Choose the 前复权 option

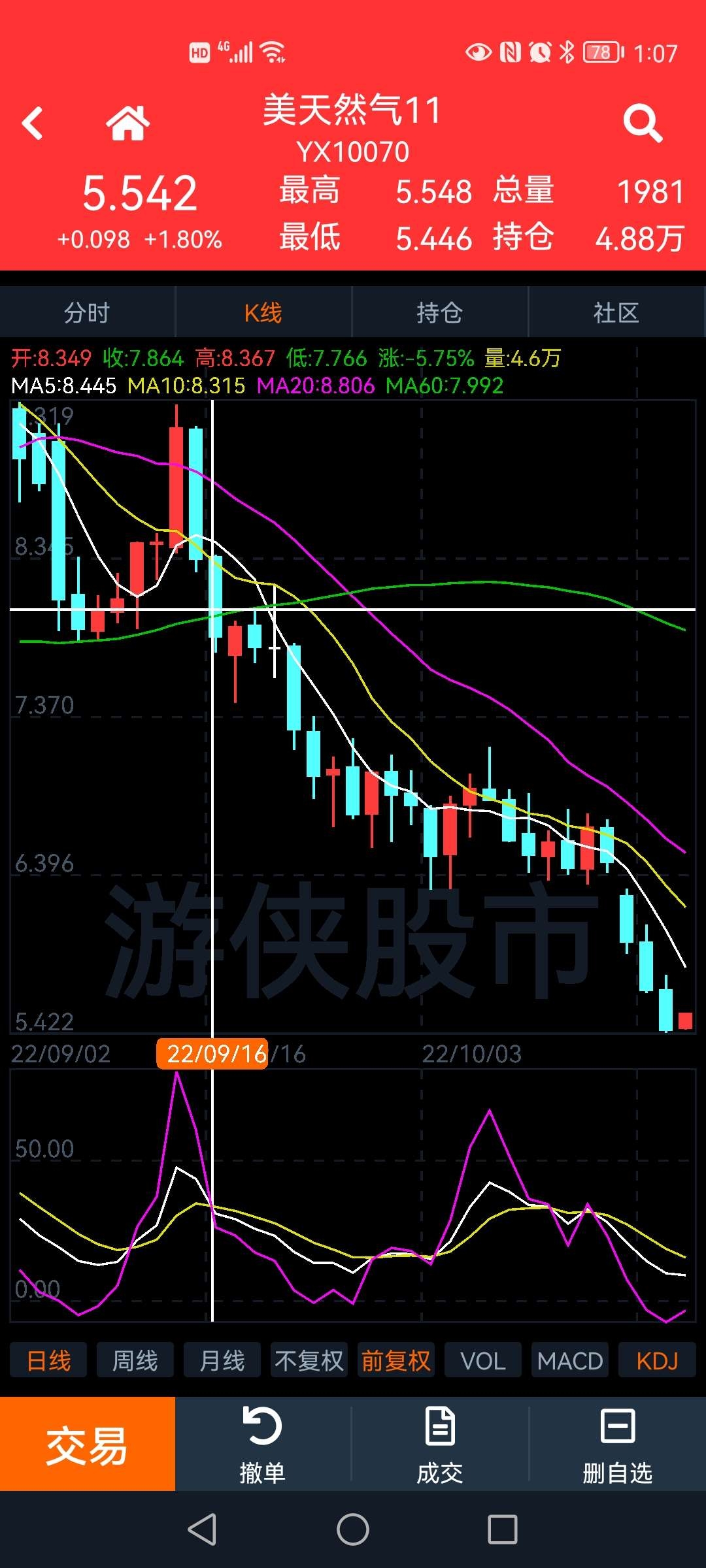pyautogui.click(x=396, y=1361)
